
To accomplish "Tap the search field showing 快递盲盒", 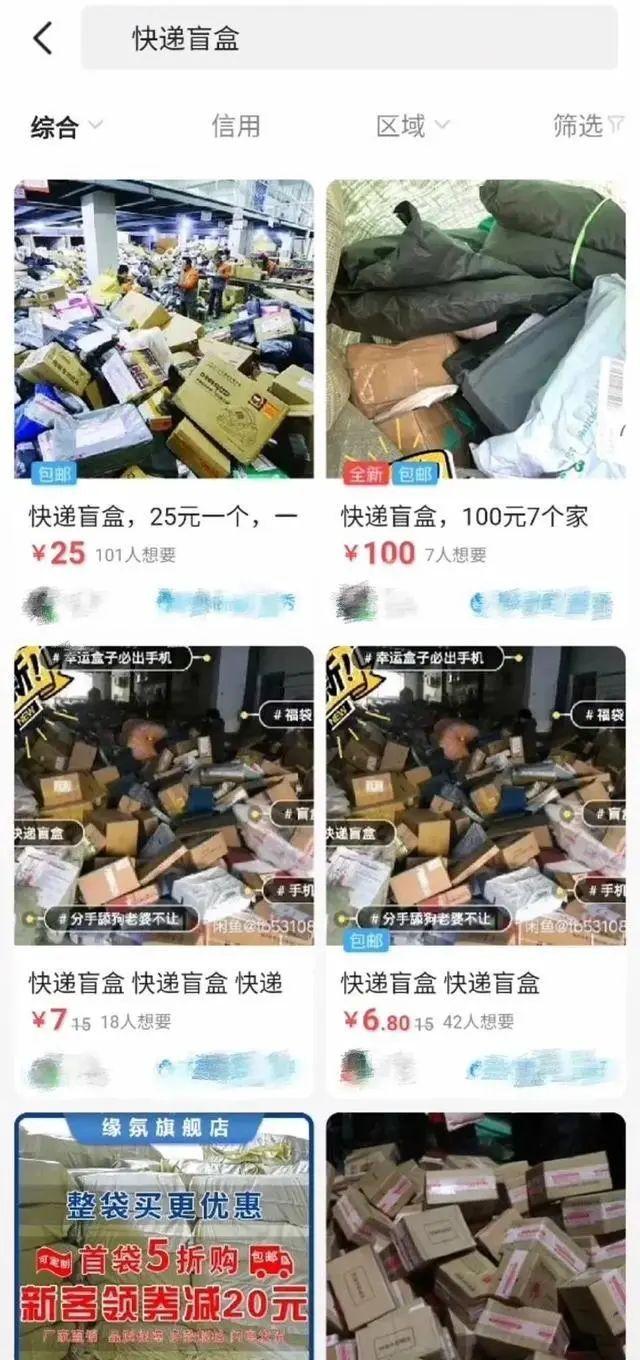I will [x=348, y=39].
